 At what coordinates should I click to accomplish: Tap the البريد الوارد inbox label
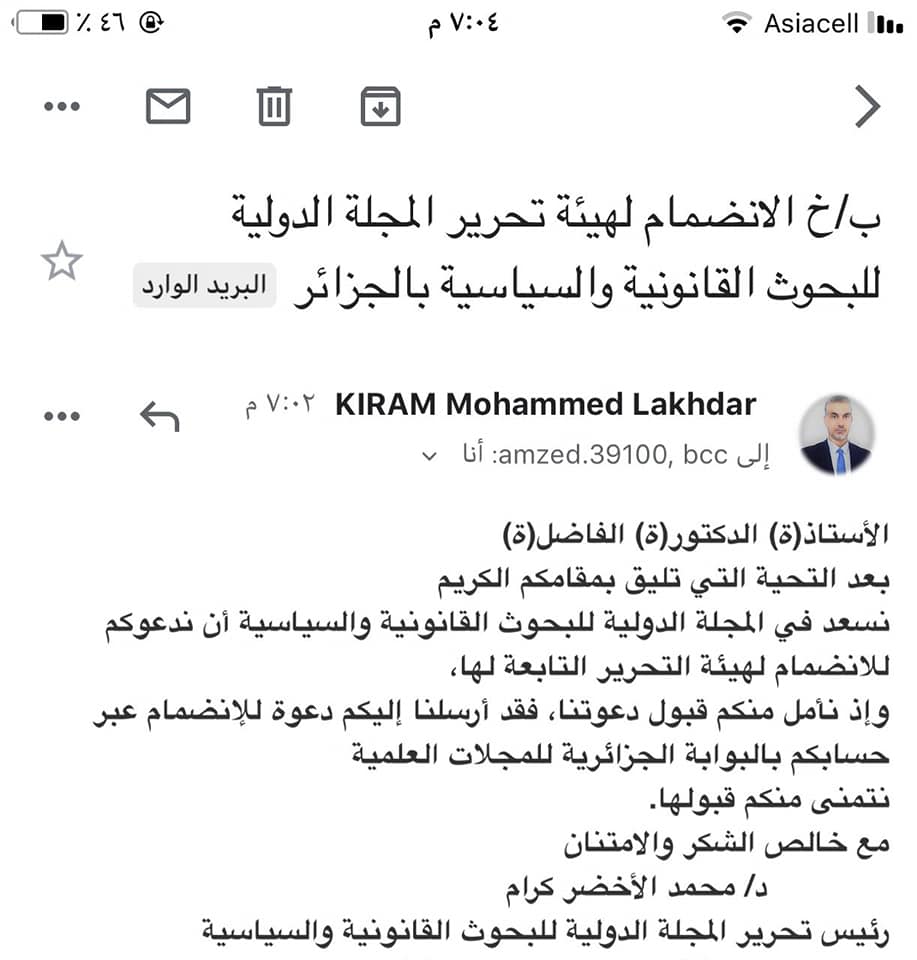pyautogui.click(x=204, y=286)
